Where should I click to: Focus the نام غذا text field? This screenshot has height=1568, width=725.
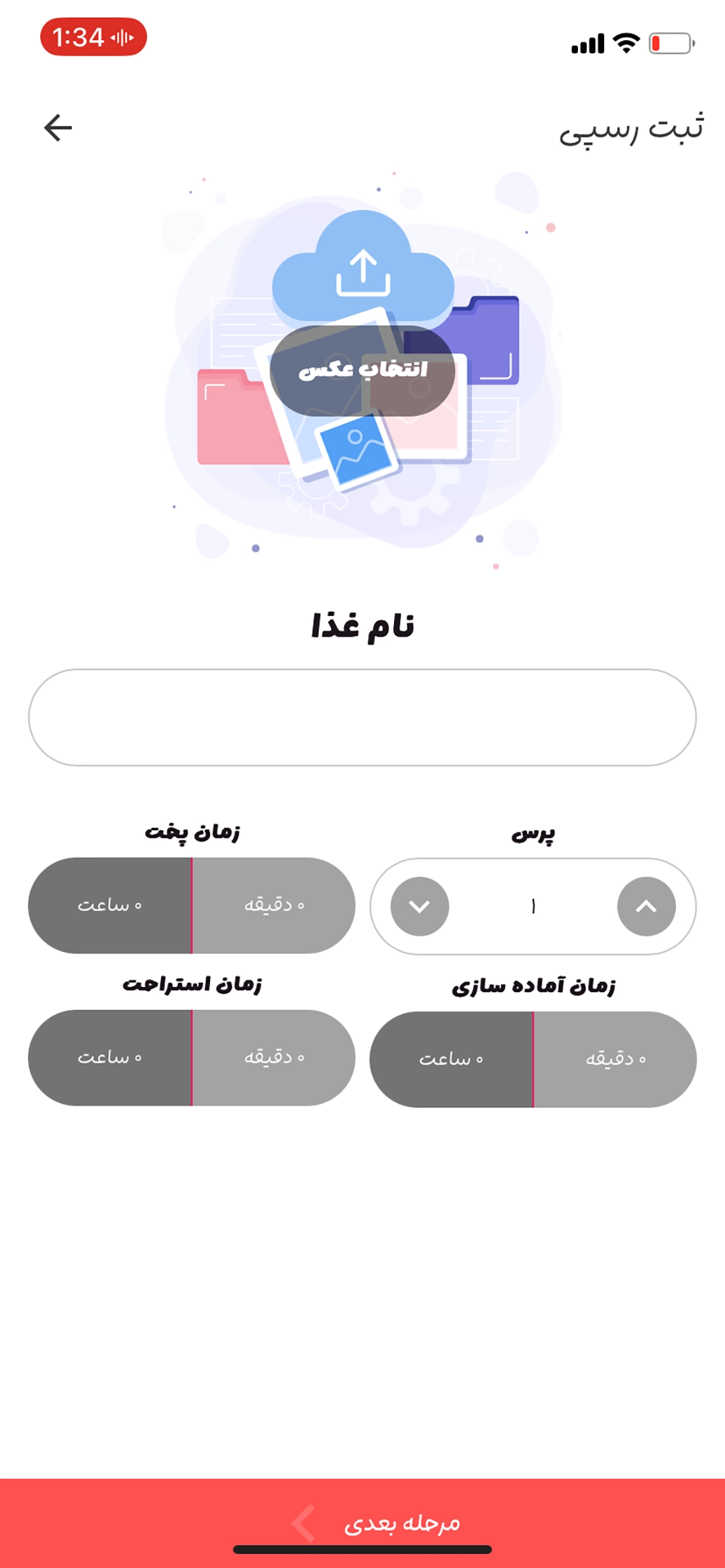(362, 717)
